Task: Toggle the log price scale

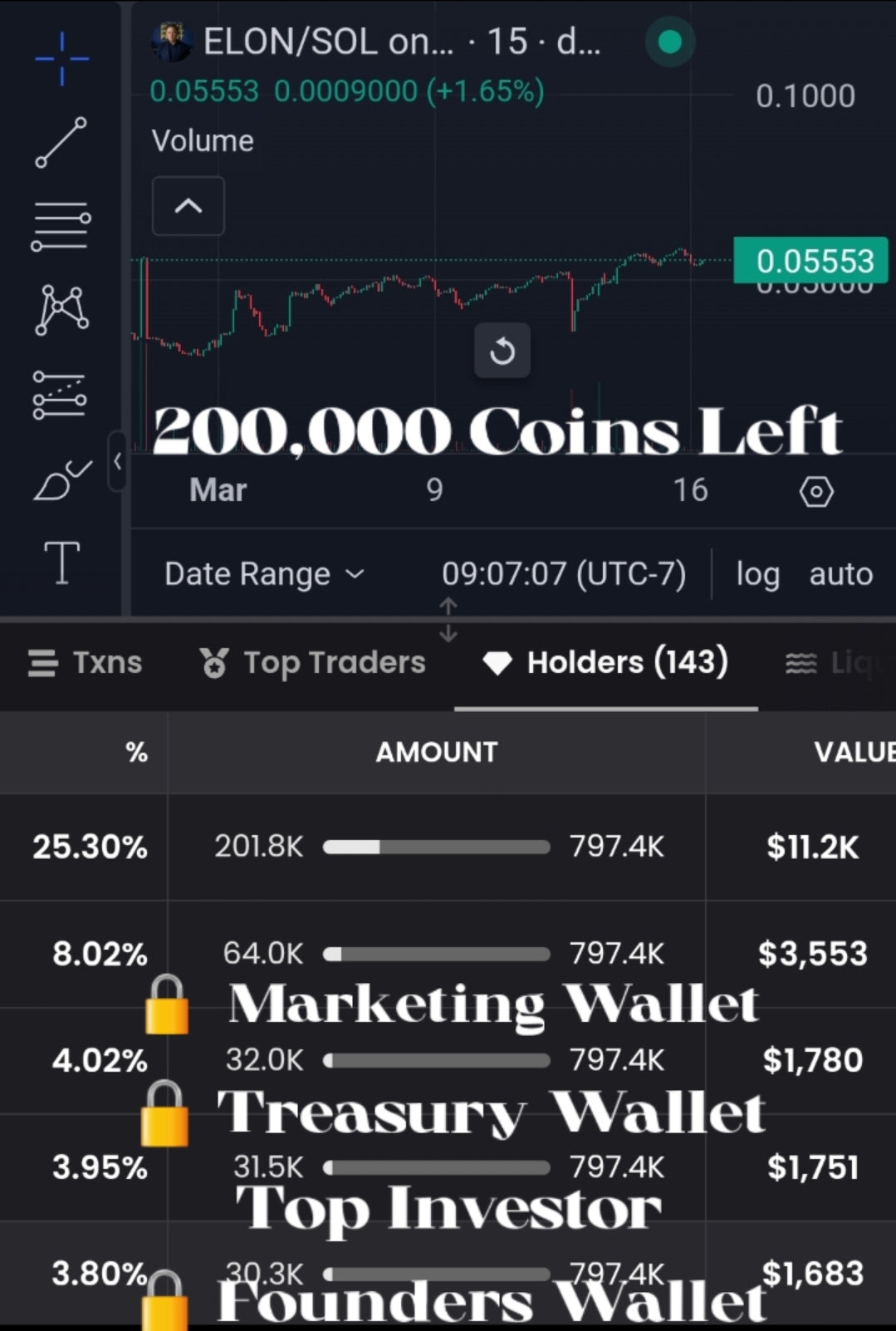Action: (757, 574)
